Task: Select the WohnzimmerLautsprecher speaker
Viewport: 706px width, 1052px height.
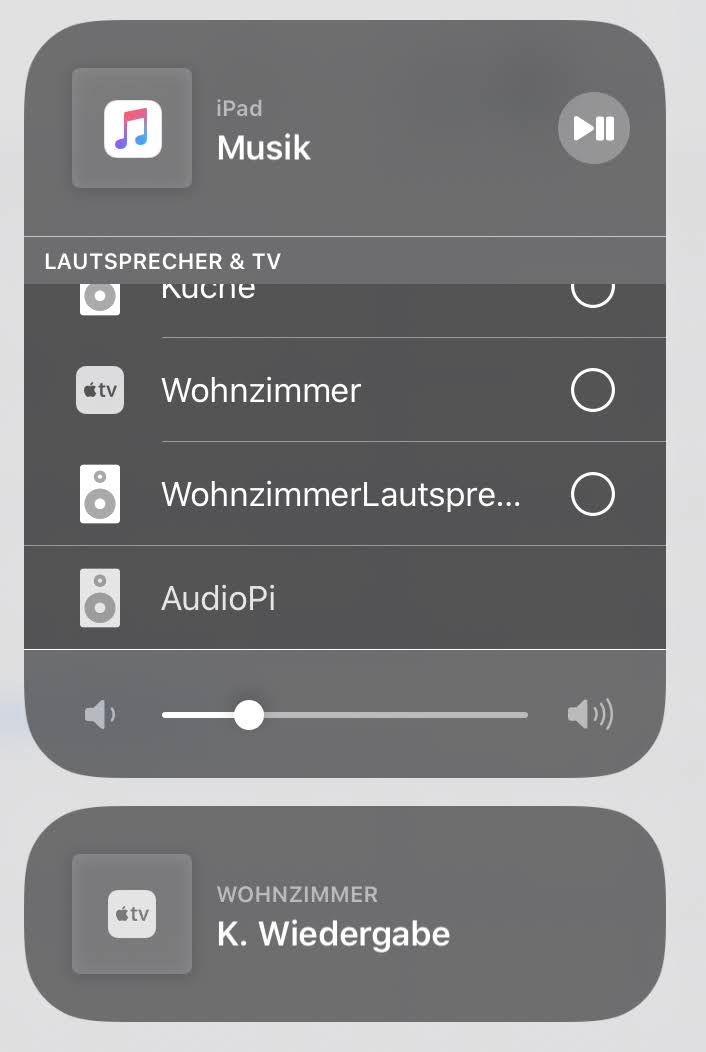Action: tap(592, 494)
